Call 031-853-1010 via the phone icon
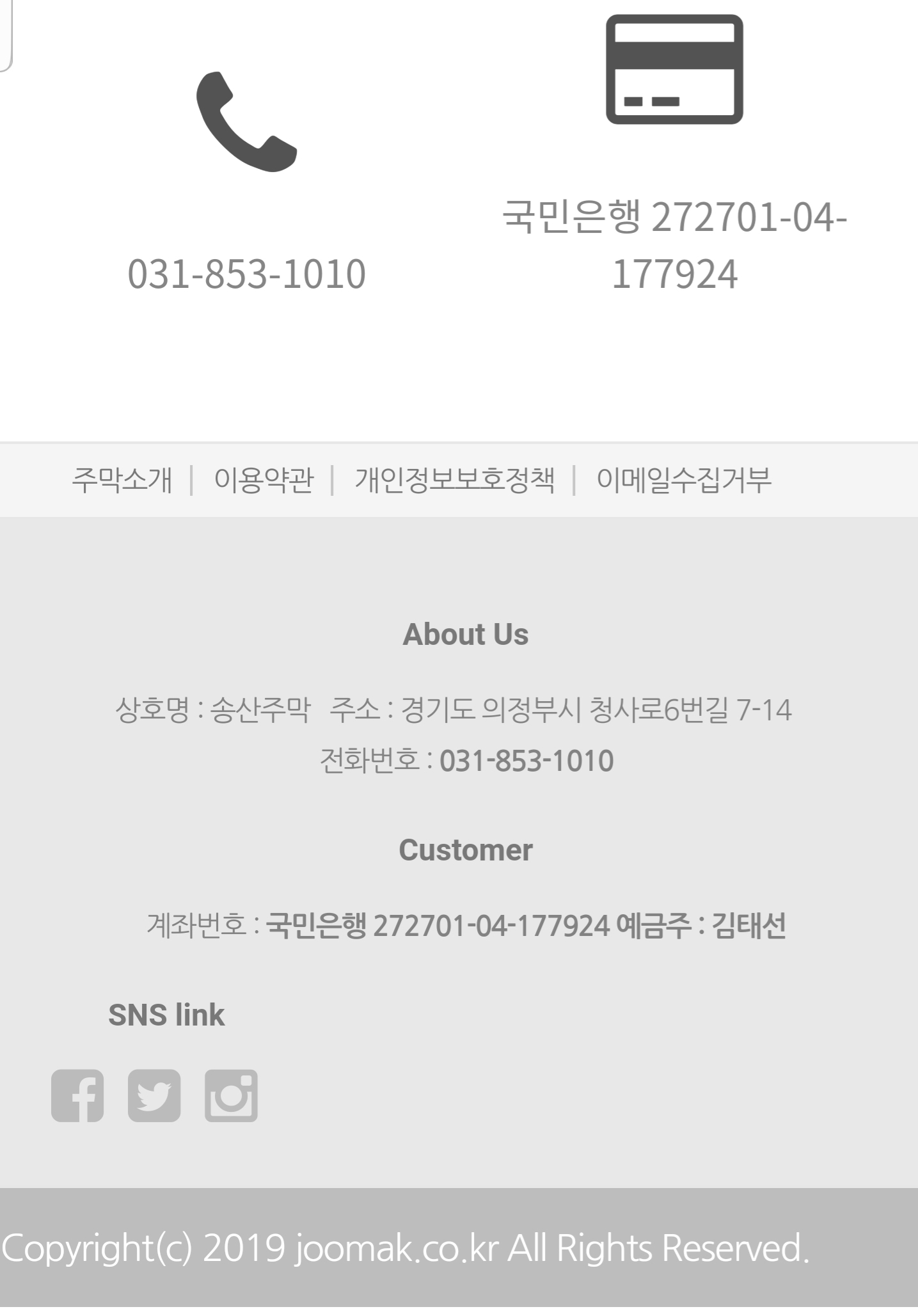The image size is (918, 1316). (x=246, y=122)
